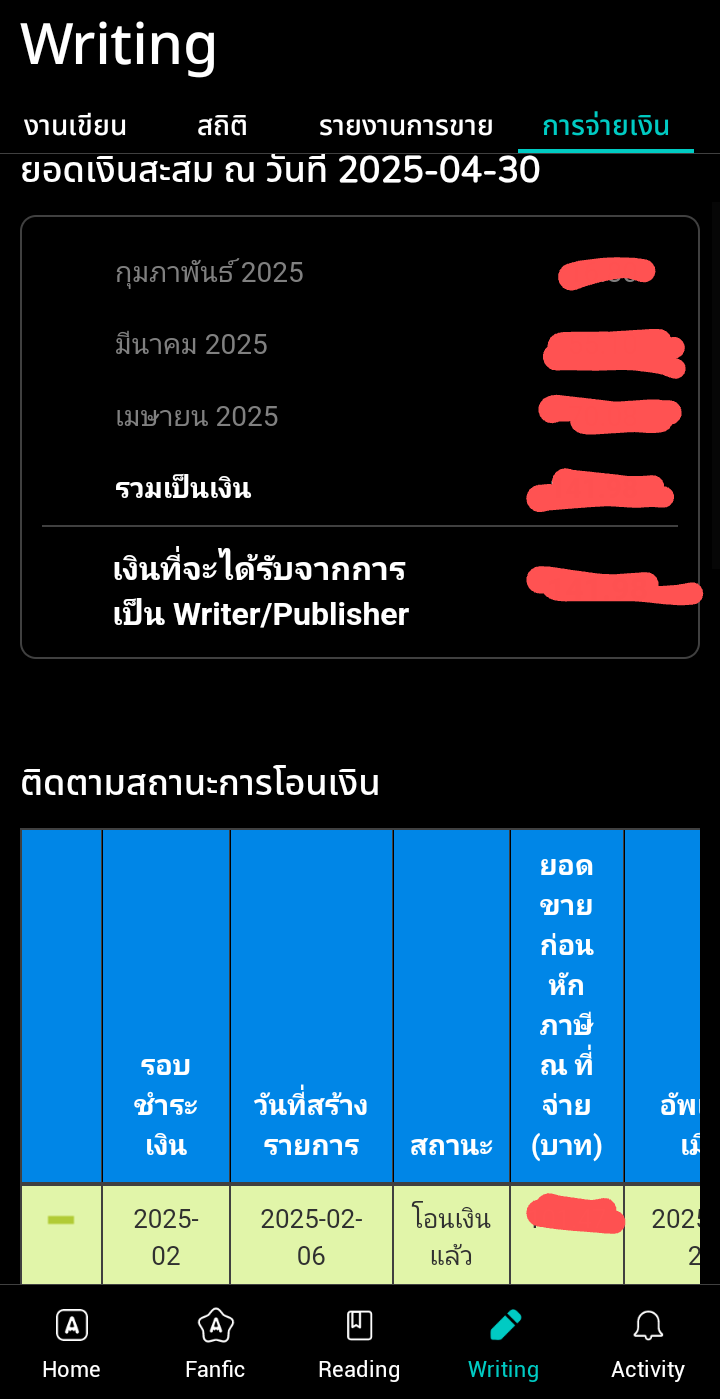720x1399 pixels.
Task: Open the สถิติ tab
Action: (x=222, y=127)
